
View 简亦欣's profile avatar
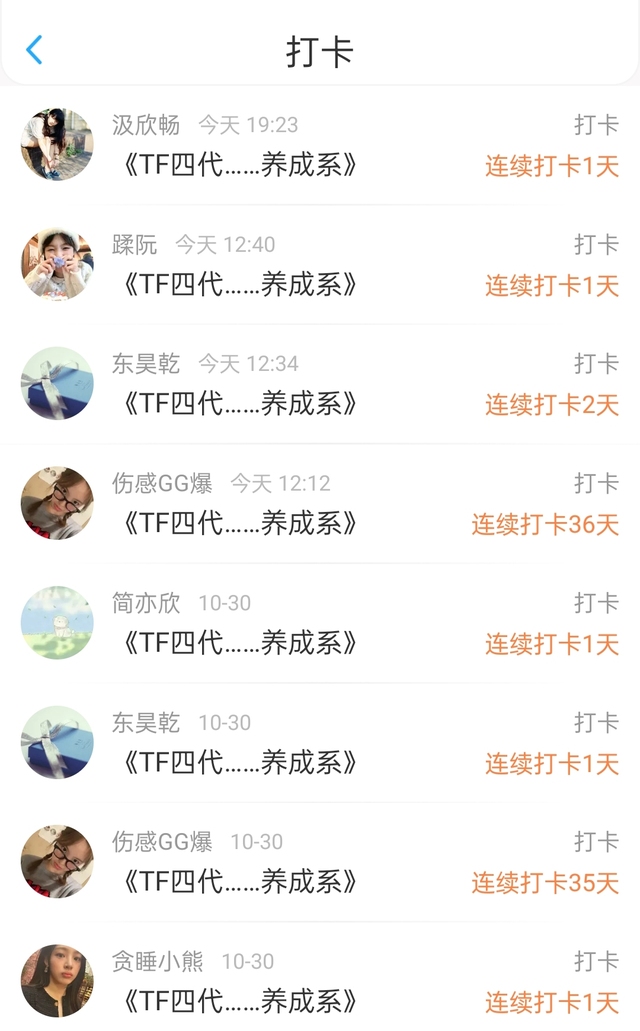57,623
